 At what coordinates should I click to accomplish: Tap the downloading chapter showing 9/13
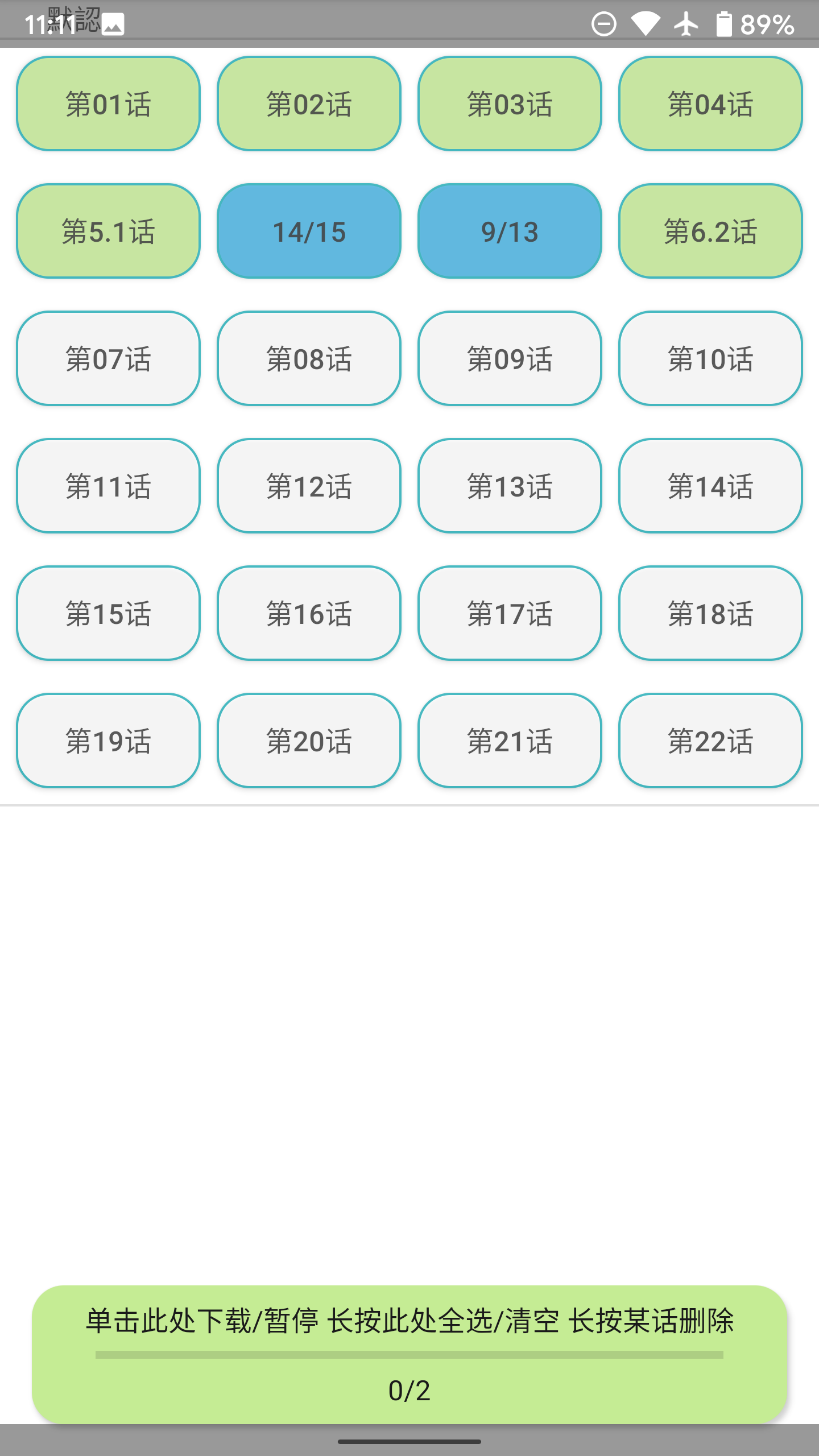click(510, 231)
